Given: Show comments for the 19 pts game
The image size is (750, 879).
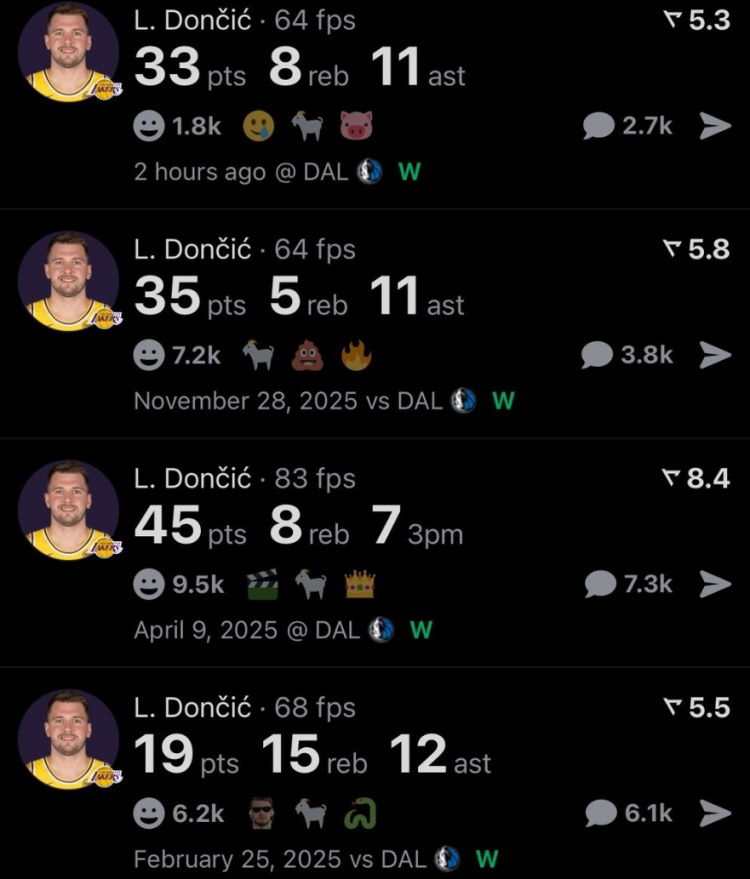Looking at the screenshot, I should pos(629,814).
